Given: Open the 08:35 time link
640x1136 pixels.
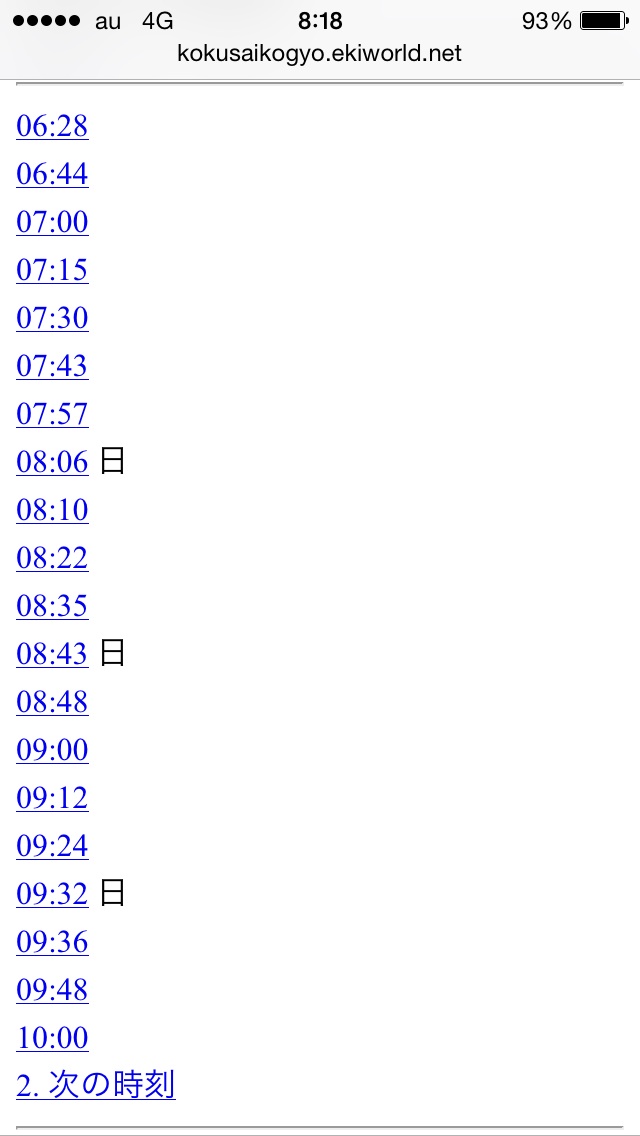Looking at the screenshot, I should point(52,606).
